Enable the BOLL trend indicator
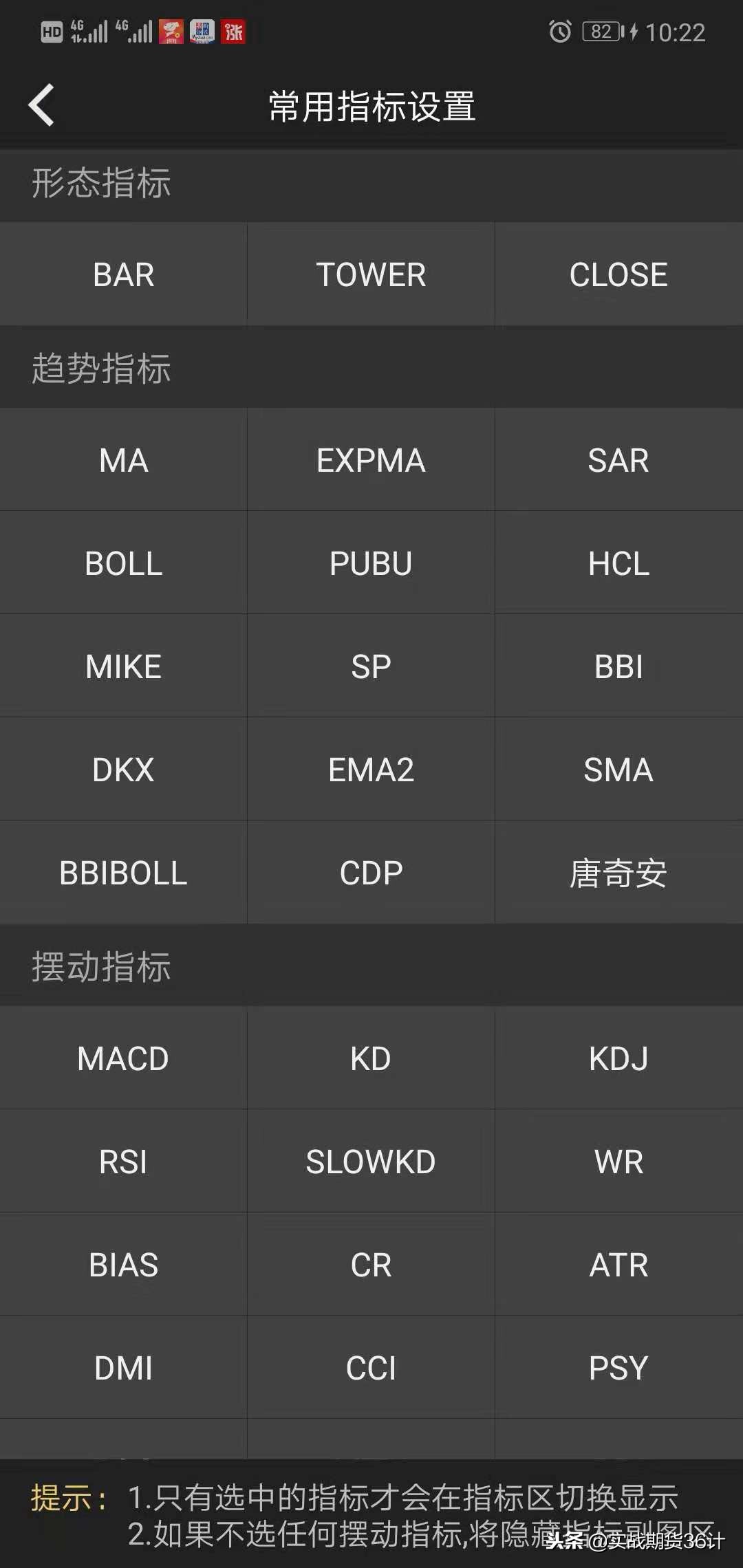 pos(122,563)
